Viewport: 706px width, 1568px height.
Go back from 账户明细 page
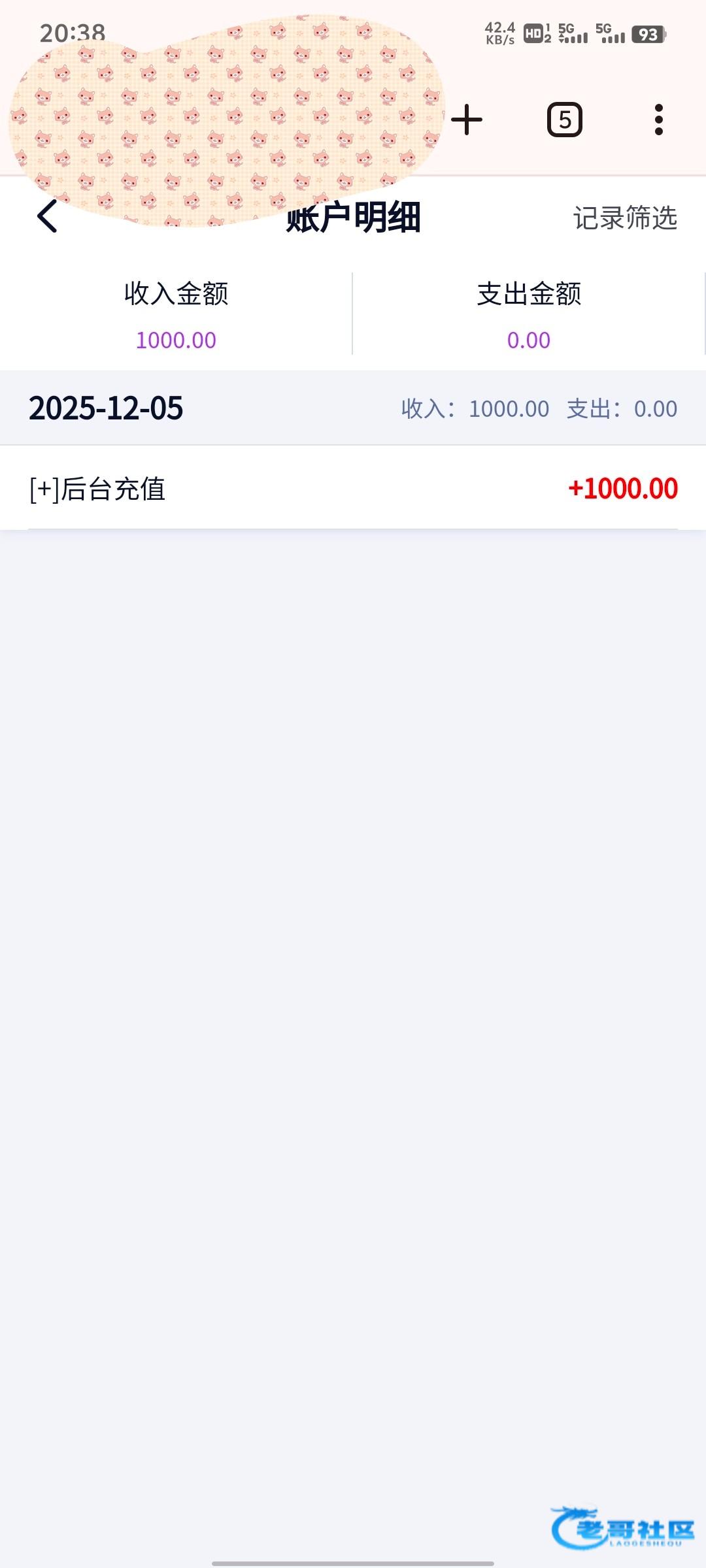(x=47, y=216)
